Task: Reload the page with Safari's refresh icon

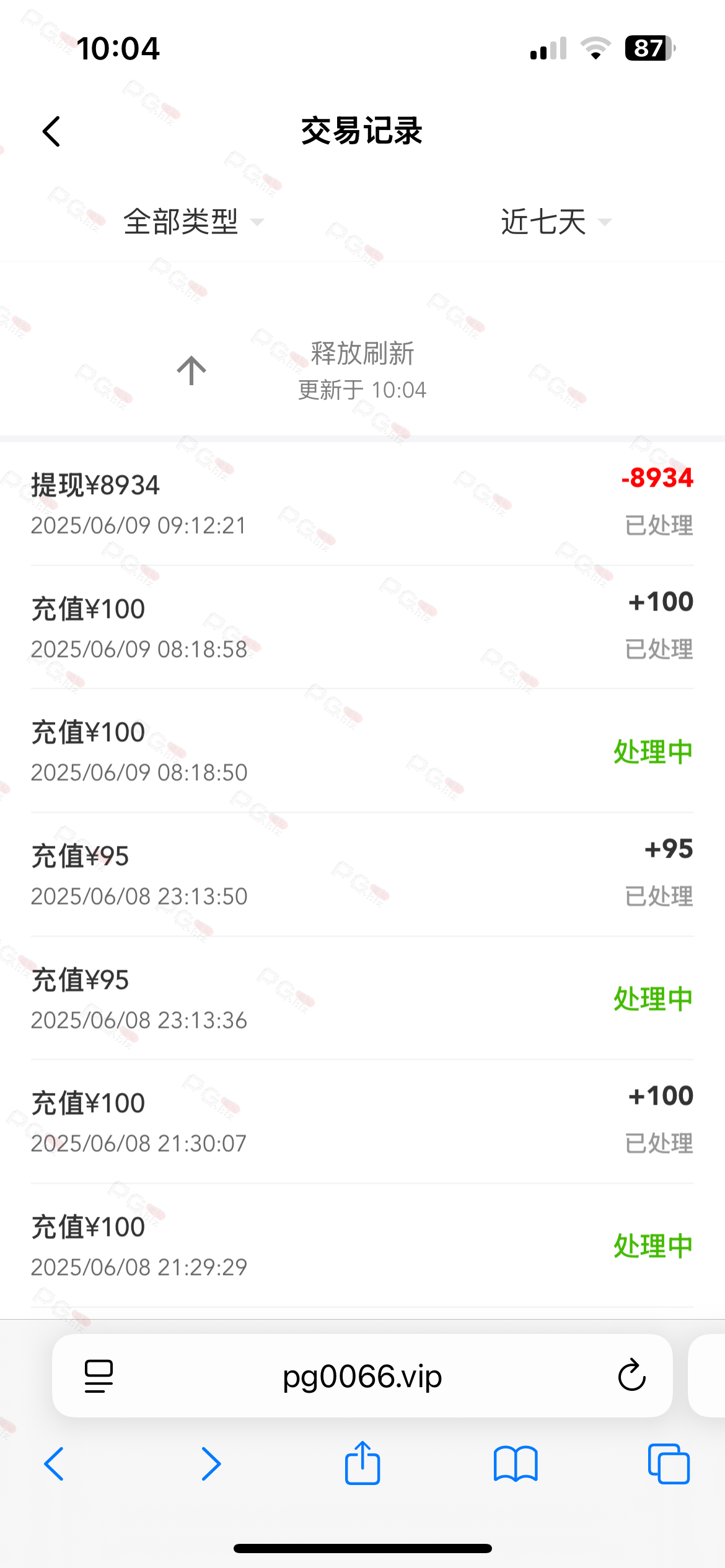Action: 631,1375
